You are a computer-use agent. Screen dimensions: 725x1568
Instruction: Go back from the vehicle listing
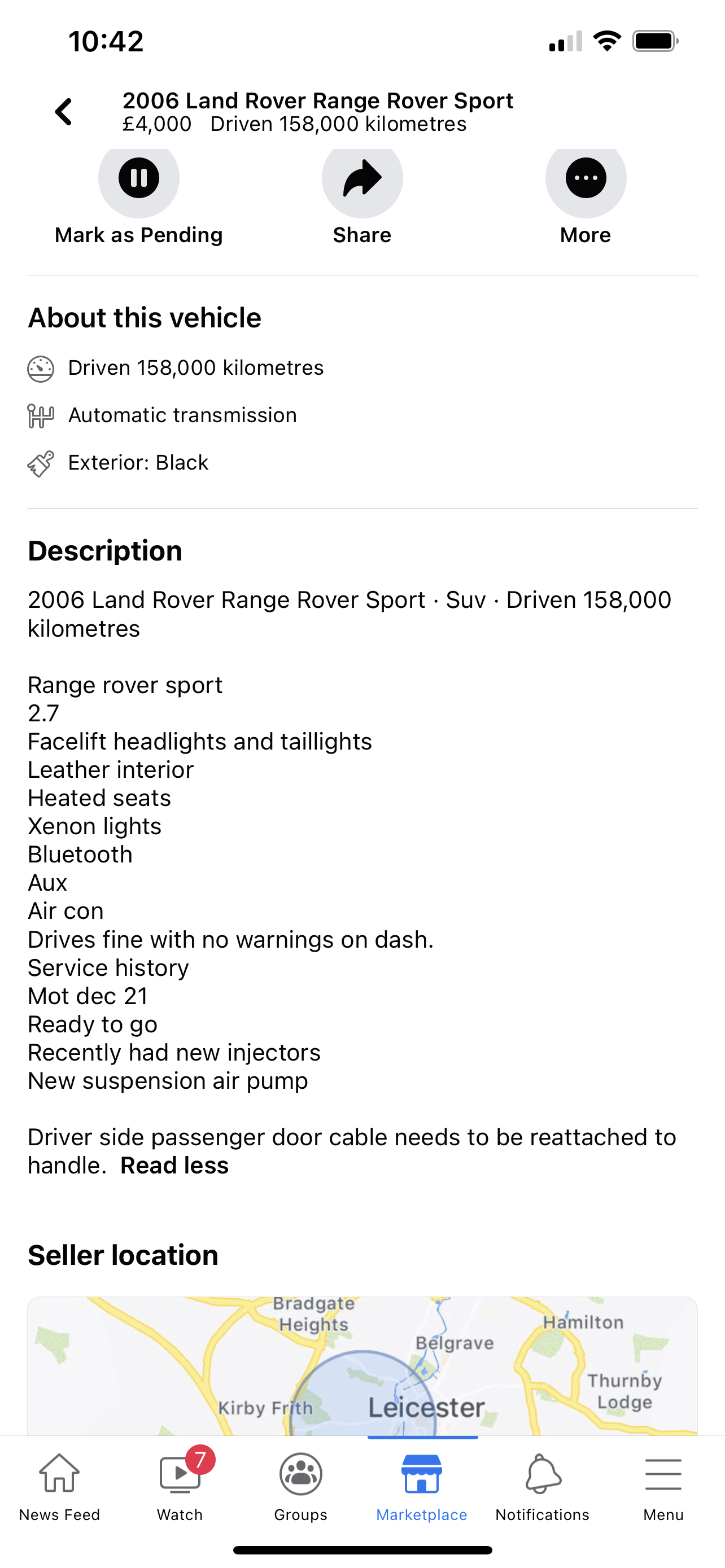64,112
